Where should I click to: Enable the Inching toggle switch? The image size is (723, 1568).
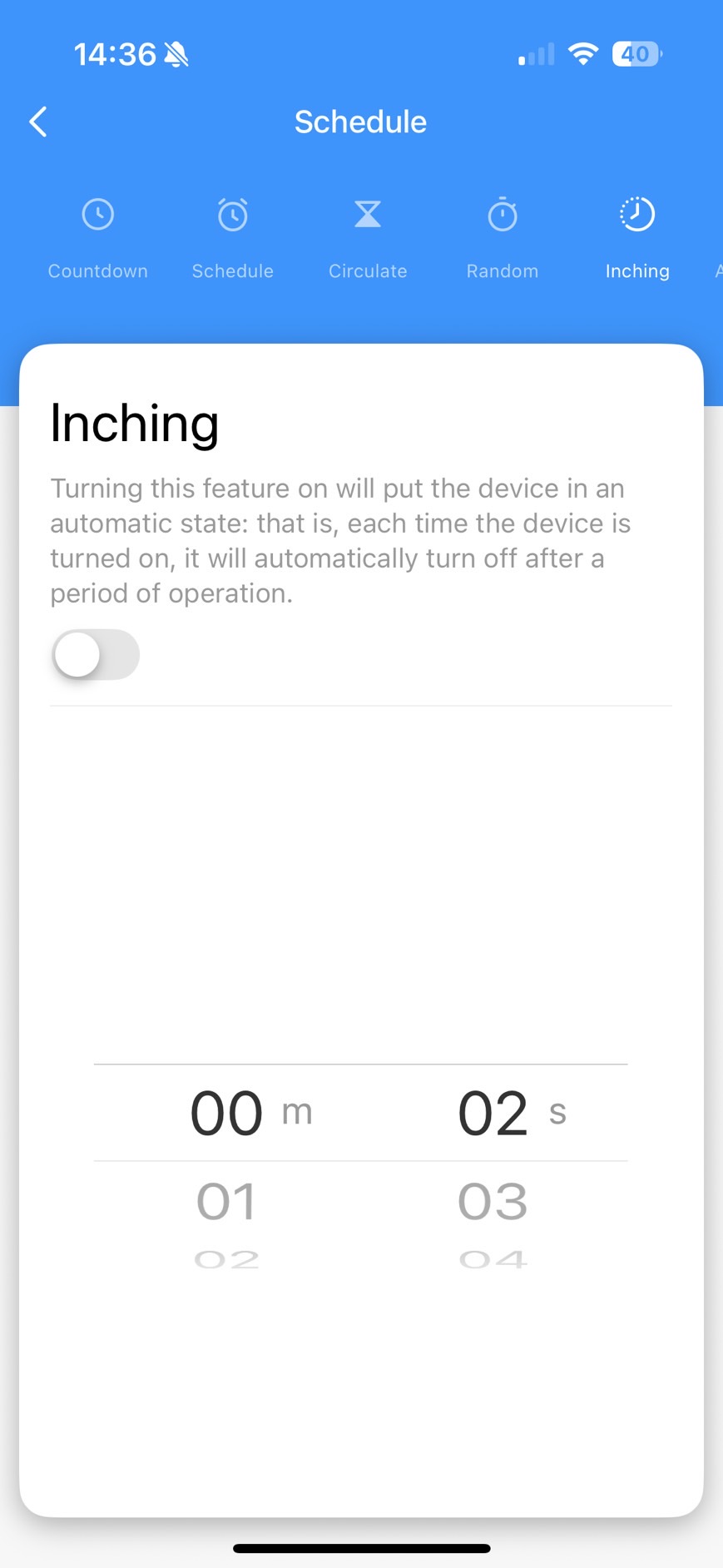click(96, 654)
